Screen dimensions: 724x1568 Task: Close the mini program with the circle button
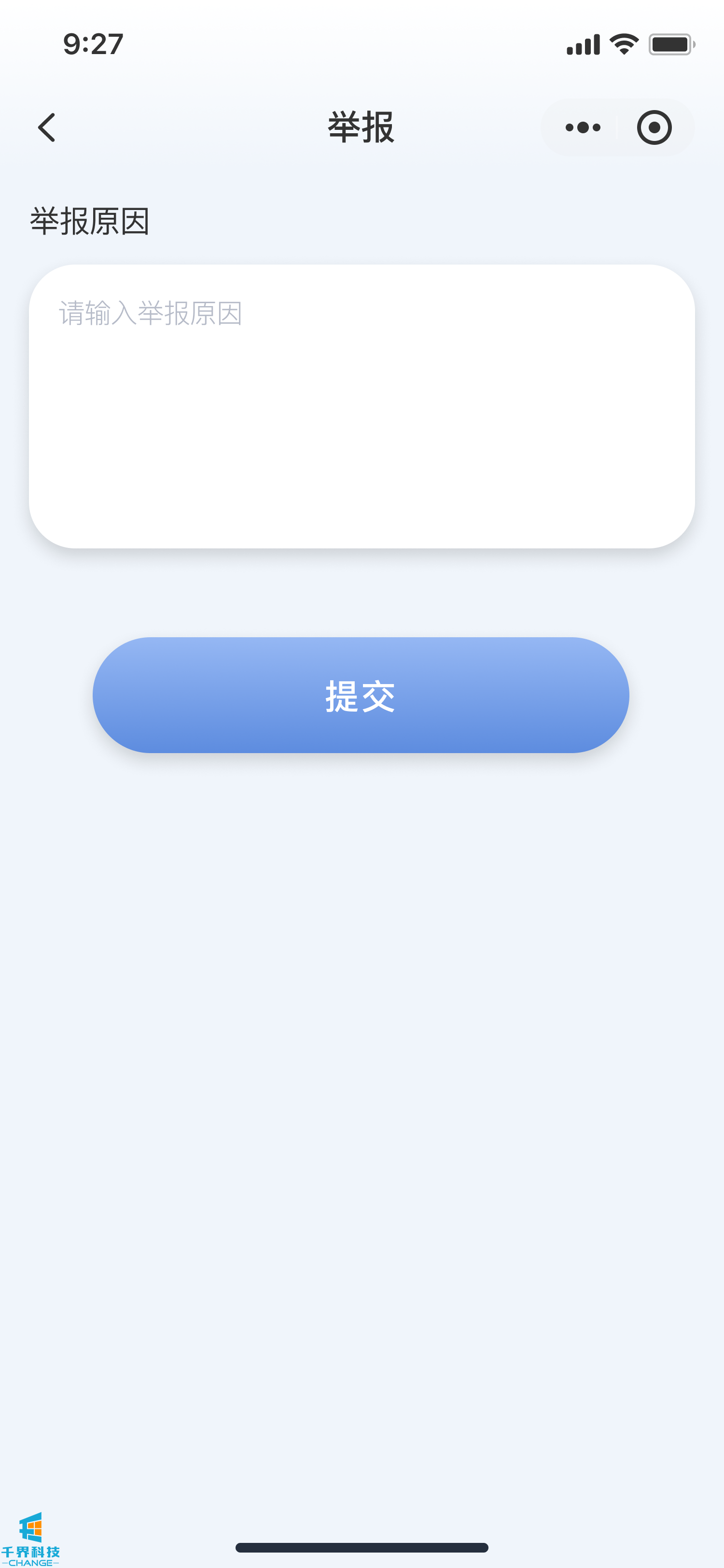click(x=654, y=127)
